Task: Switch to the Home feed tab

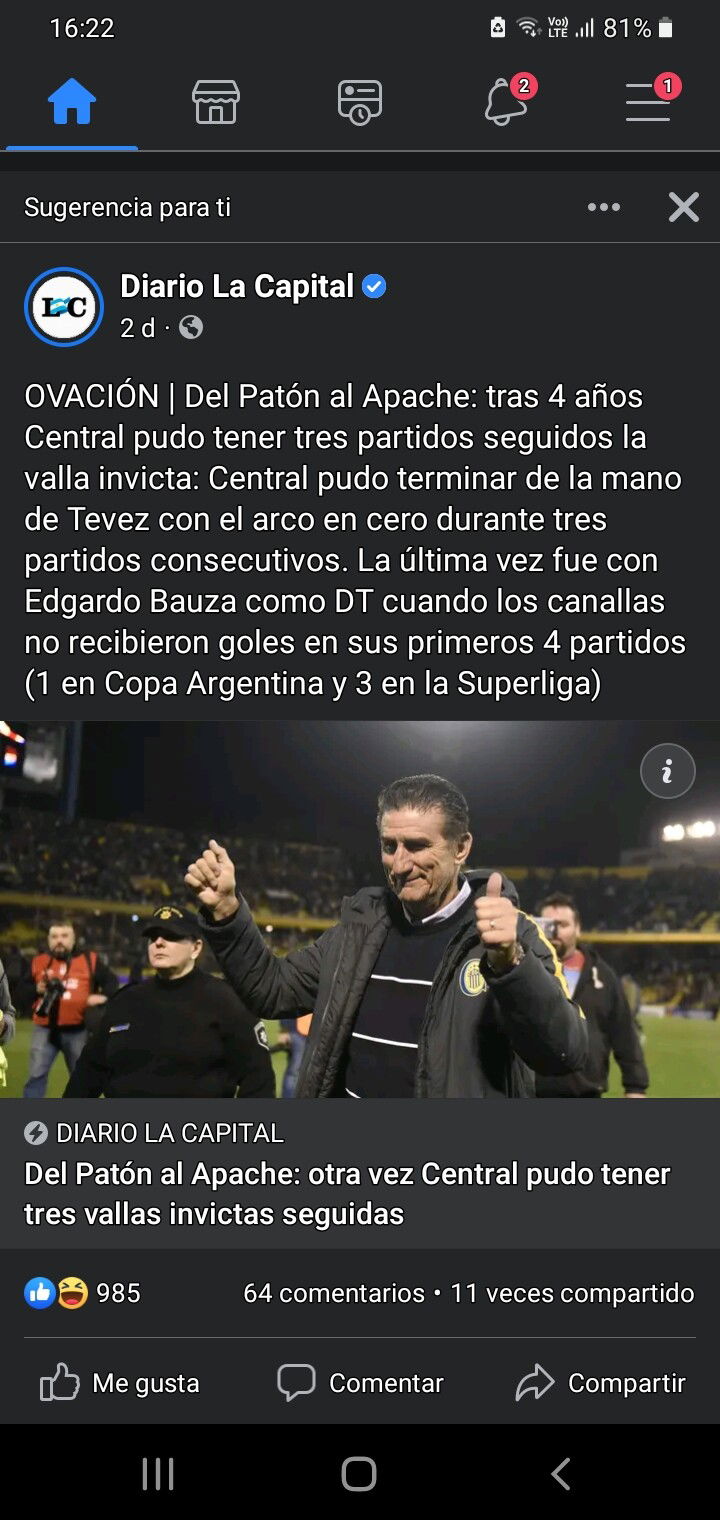Action: tap(72, 102)
